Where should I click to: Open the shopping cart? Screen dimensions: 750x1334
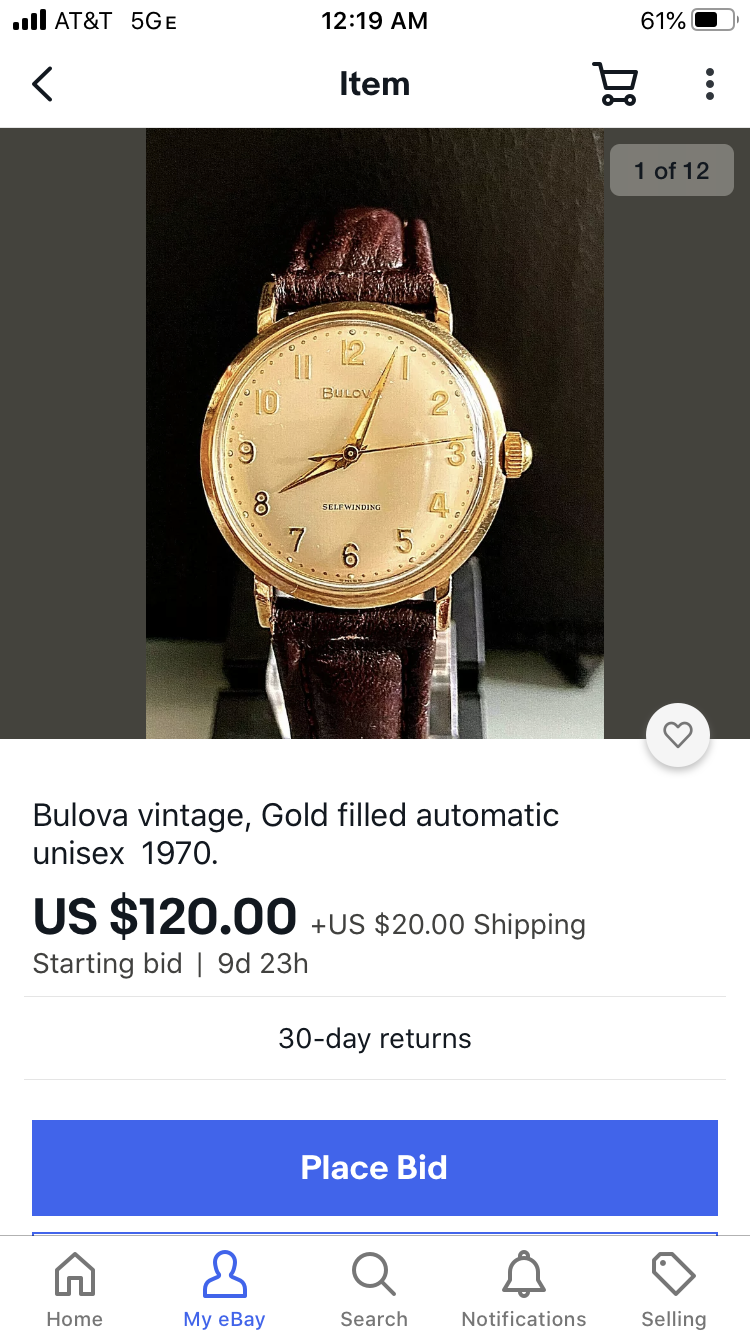(x=614, y=84)
